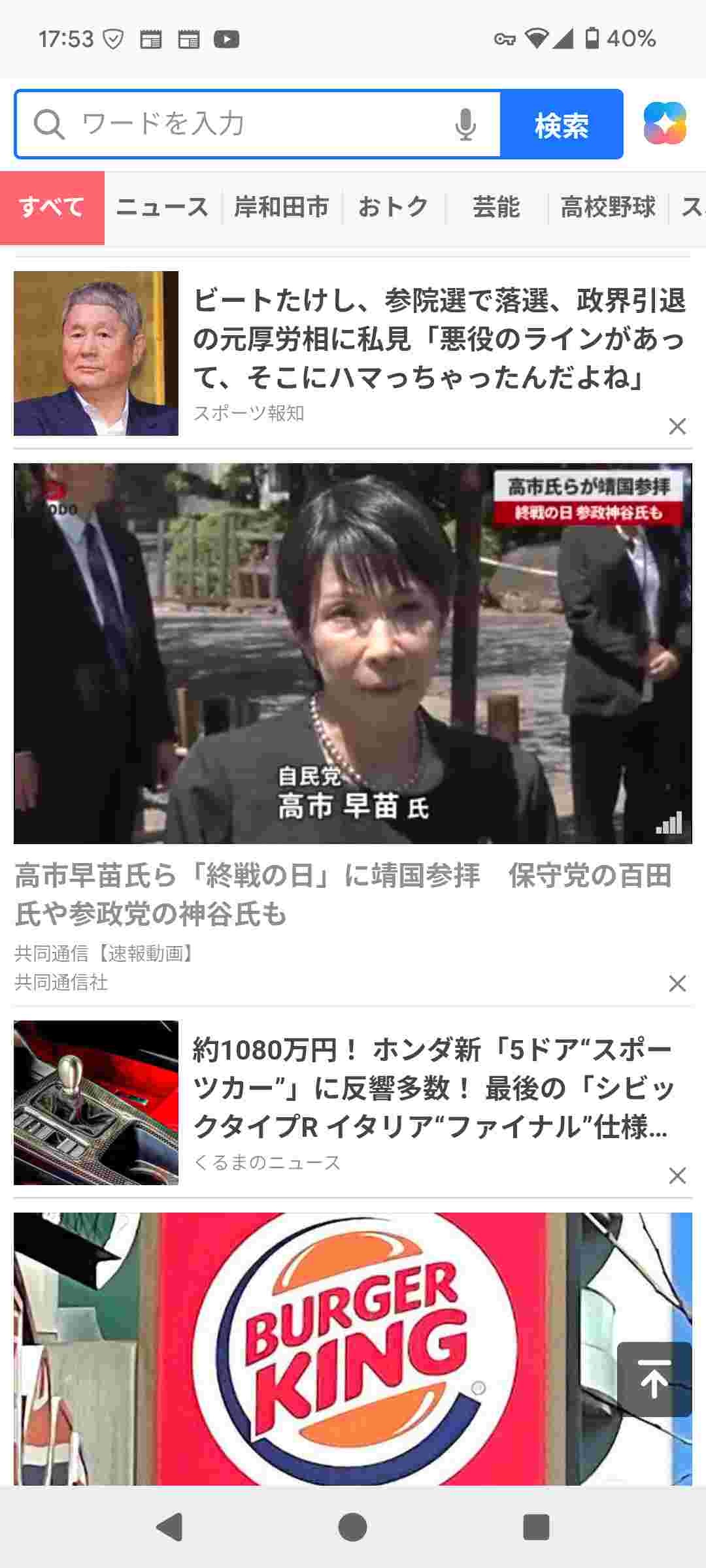Jump back to top with arrow button
Viewport: 706px width, 1568px height.
point(654,1379)
